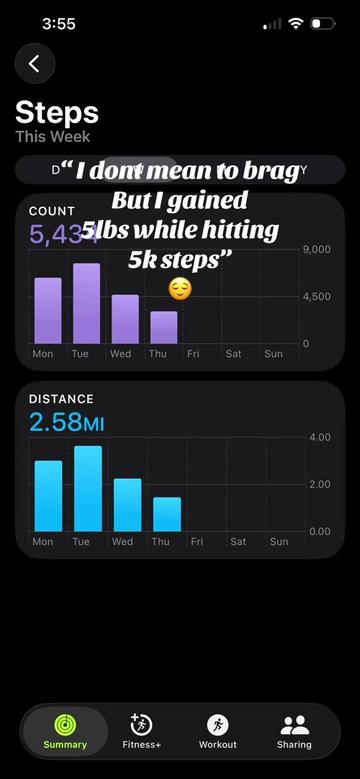Switch to the Workout tab

(x=217, y=731)
